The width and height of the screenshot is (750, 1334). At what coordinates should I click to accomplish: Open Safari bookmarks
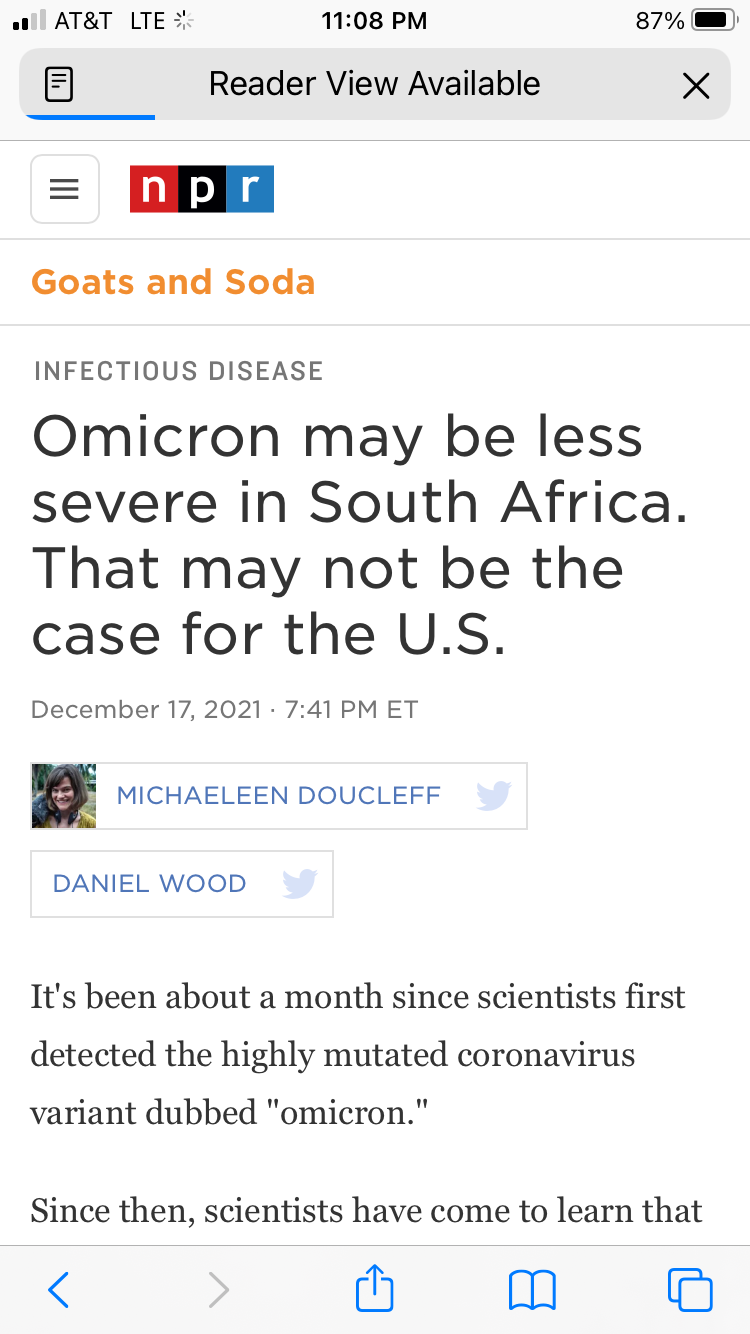[532, 1289]
